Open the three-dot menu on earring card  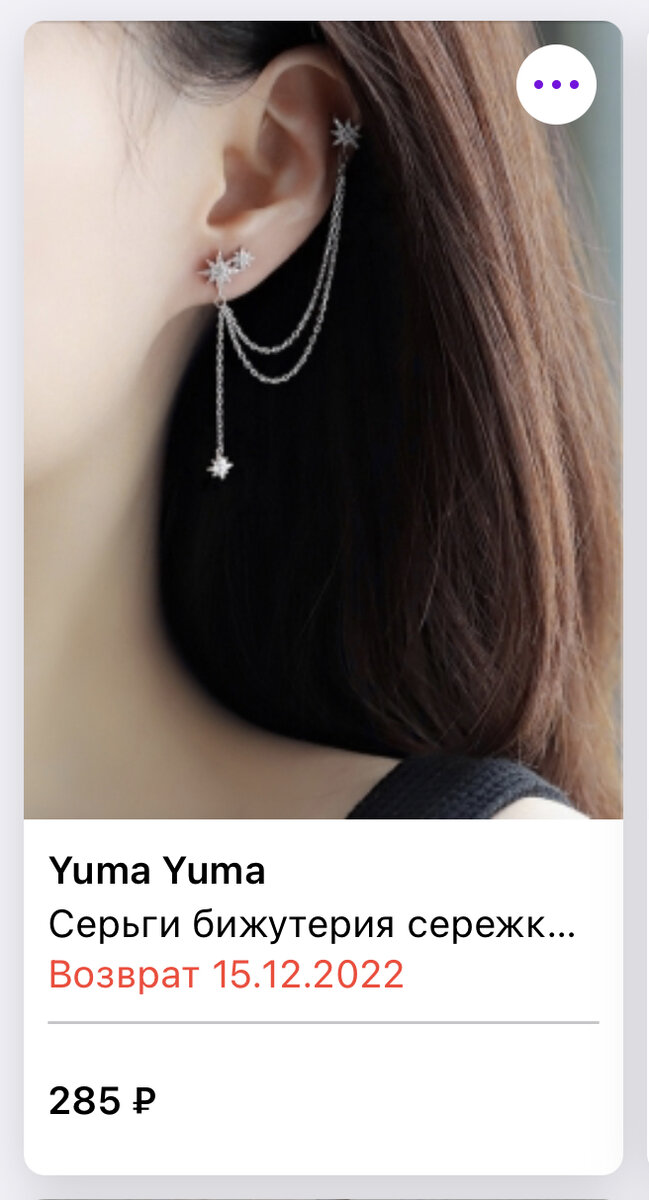tap(556, 85)
